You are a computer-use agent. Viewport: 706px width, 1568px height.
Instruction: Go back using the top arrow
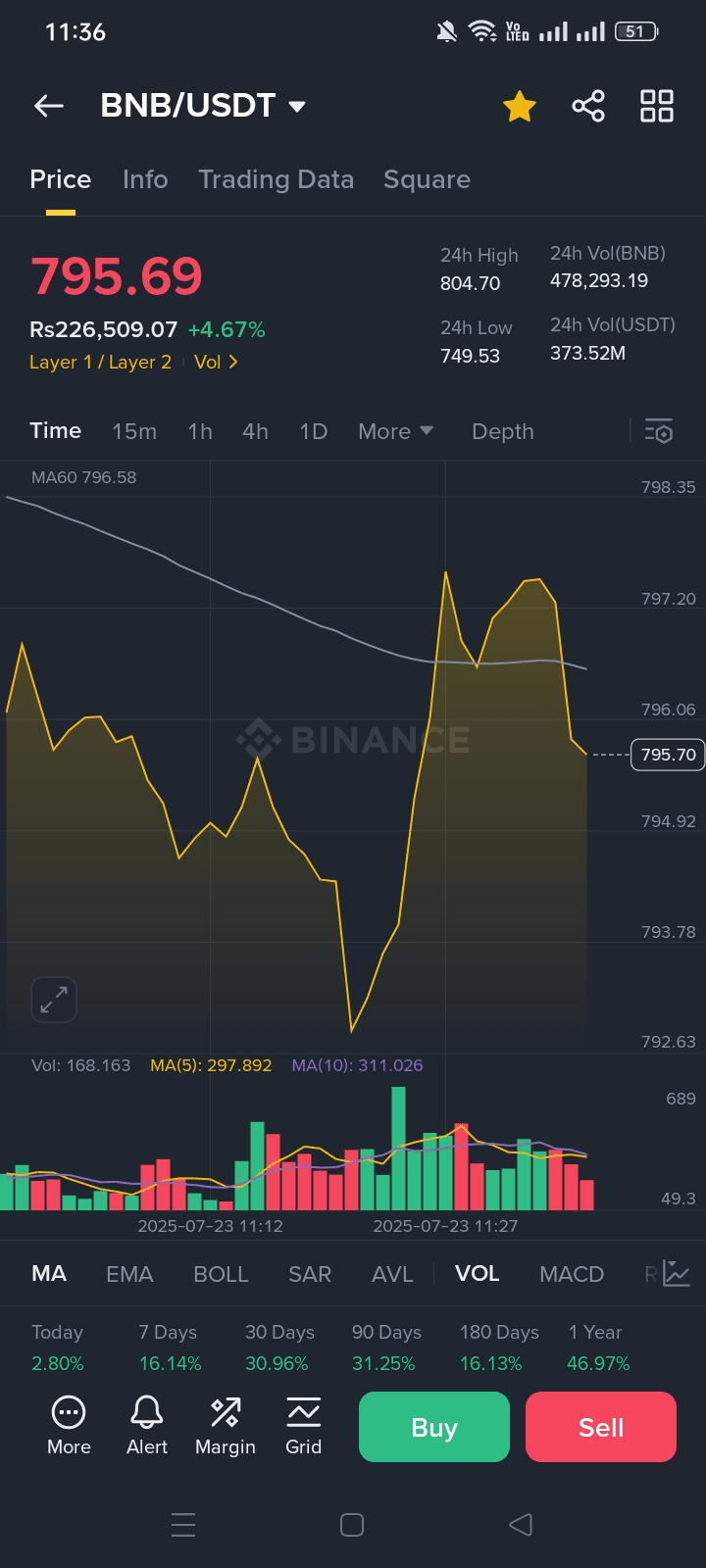coord(48,106)
